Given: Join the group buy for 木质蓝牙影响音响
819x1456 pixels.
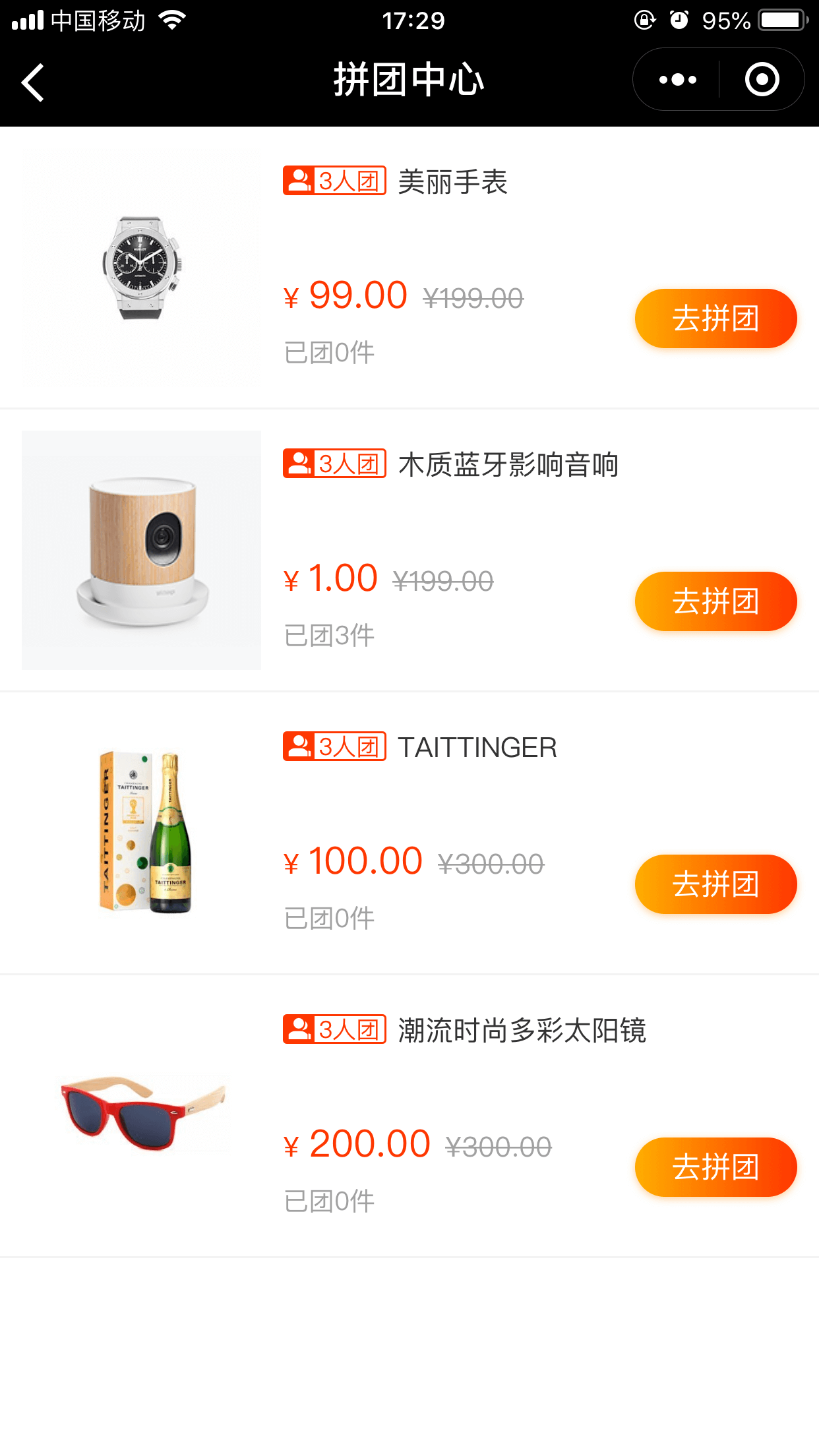Looking at the screenshot, I should pos(715,601).
